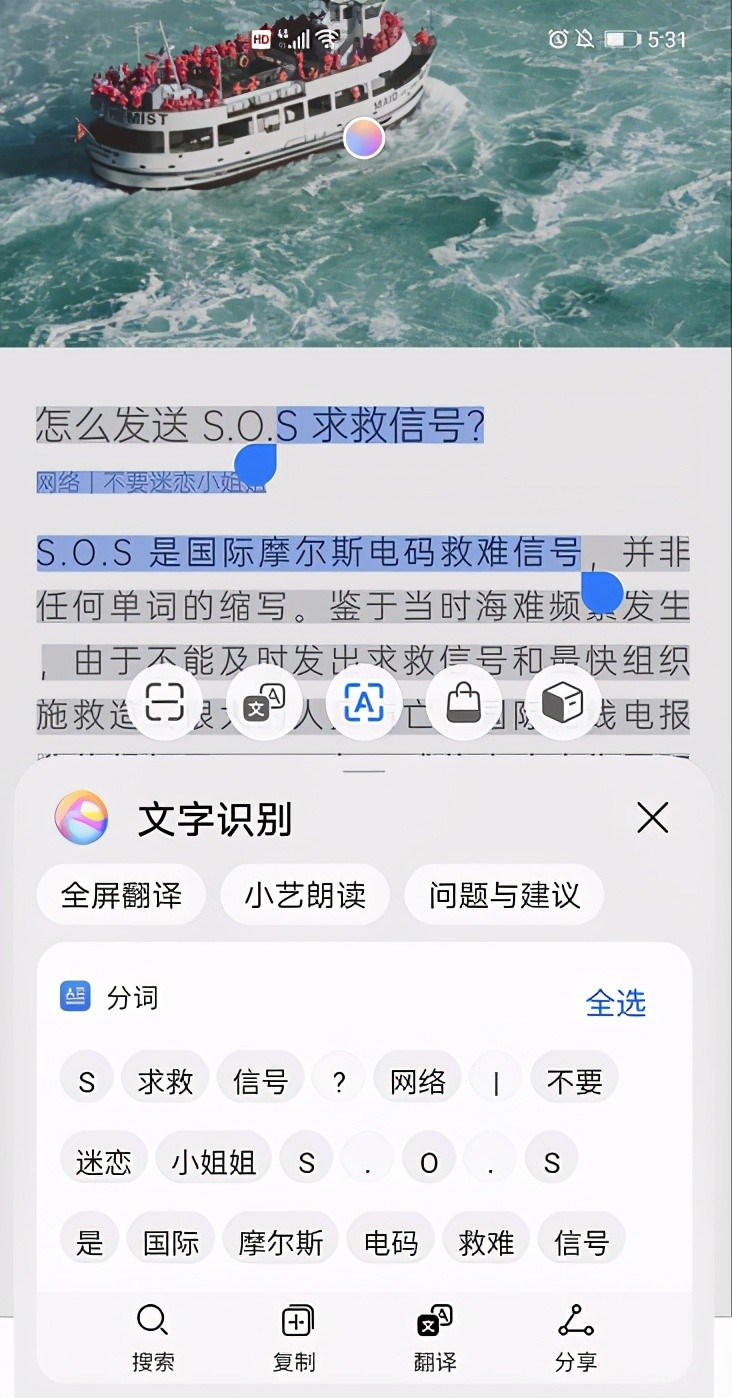The image size is (732, 1398).
Task: Start 小艺朗读 read aloud
Action: (x=305, y=895)
